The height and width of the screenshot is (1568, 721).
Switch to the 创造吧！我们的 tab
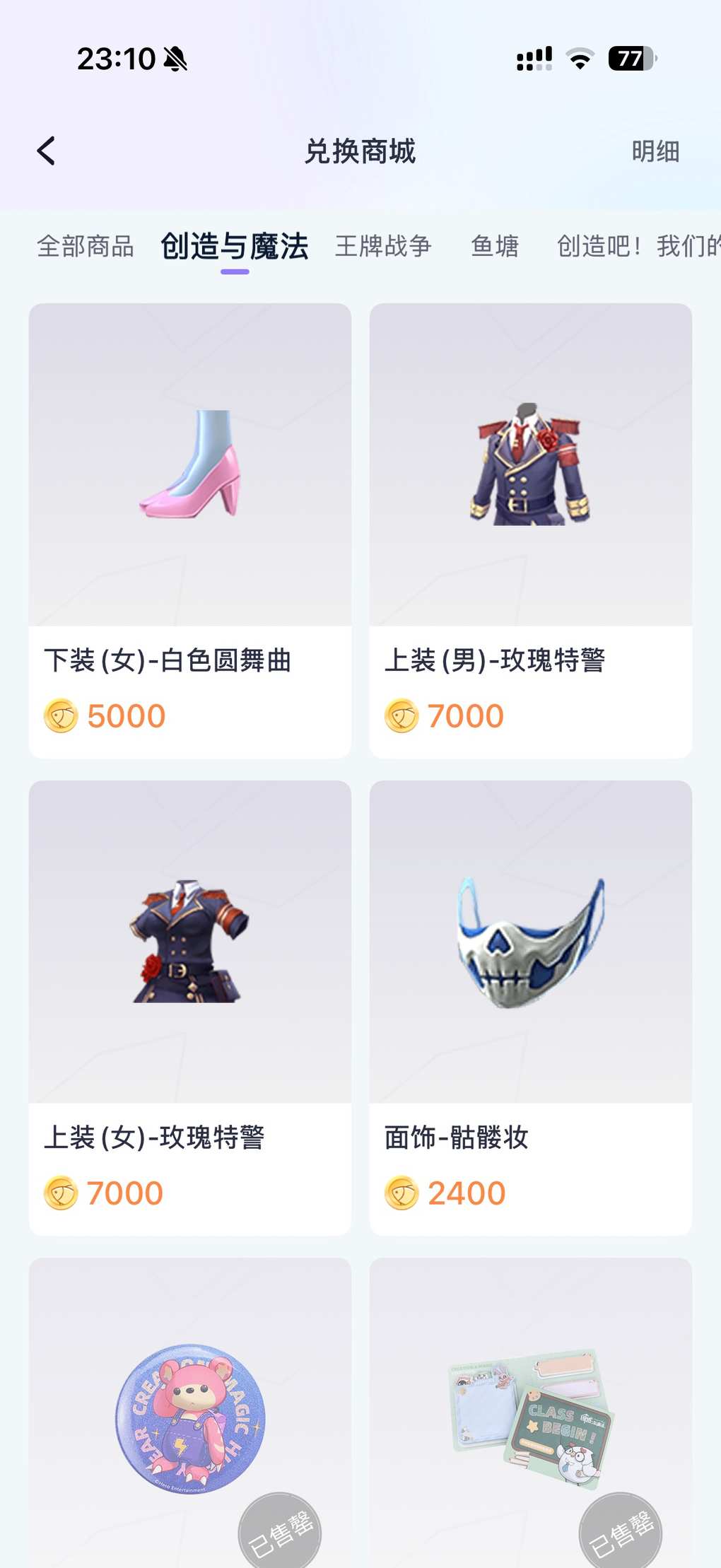[638, 246]
